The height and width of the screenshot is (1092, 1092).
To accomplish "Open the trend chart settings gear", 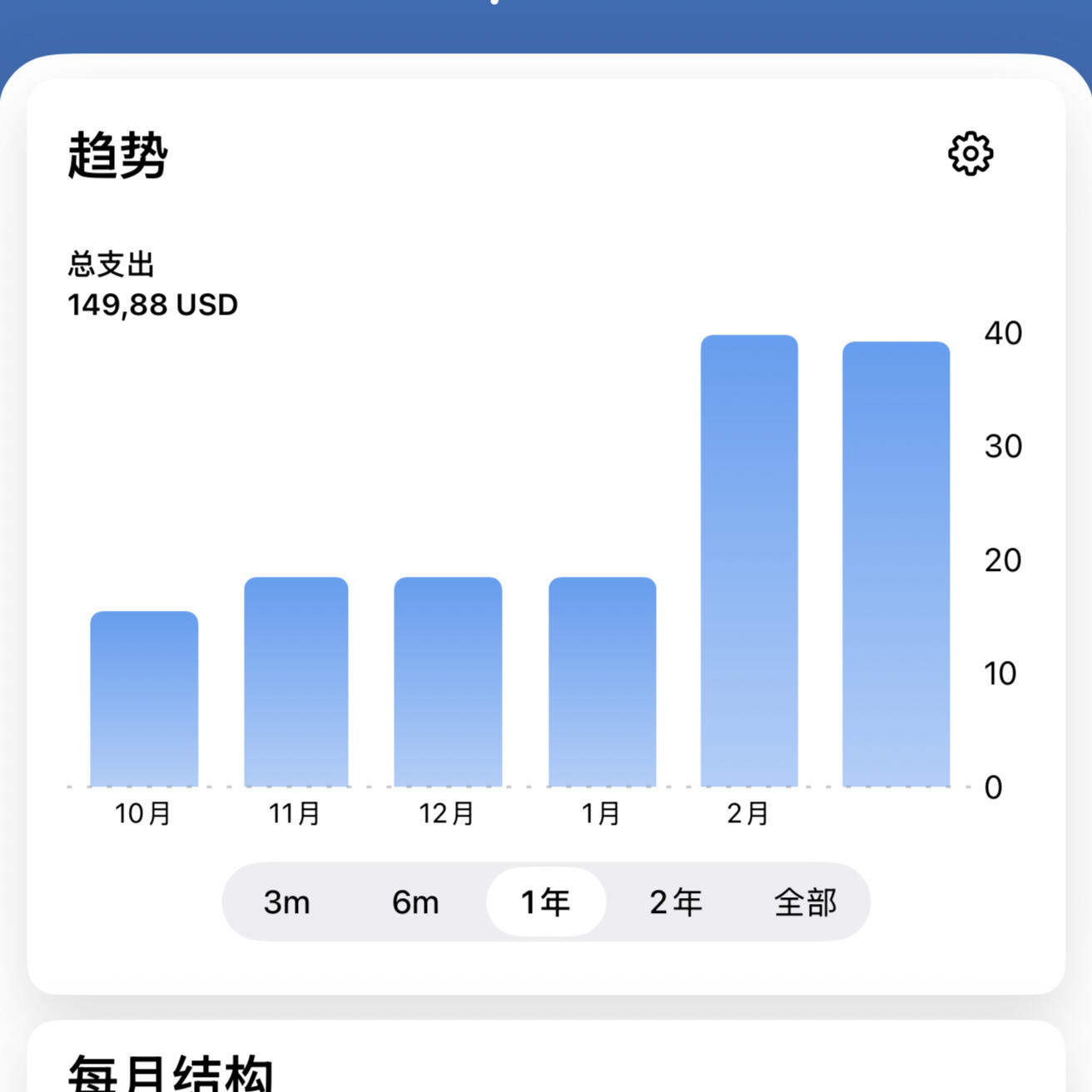I will 970,154.
